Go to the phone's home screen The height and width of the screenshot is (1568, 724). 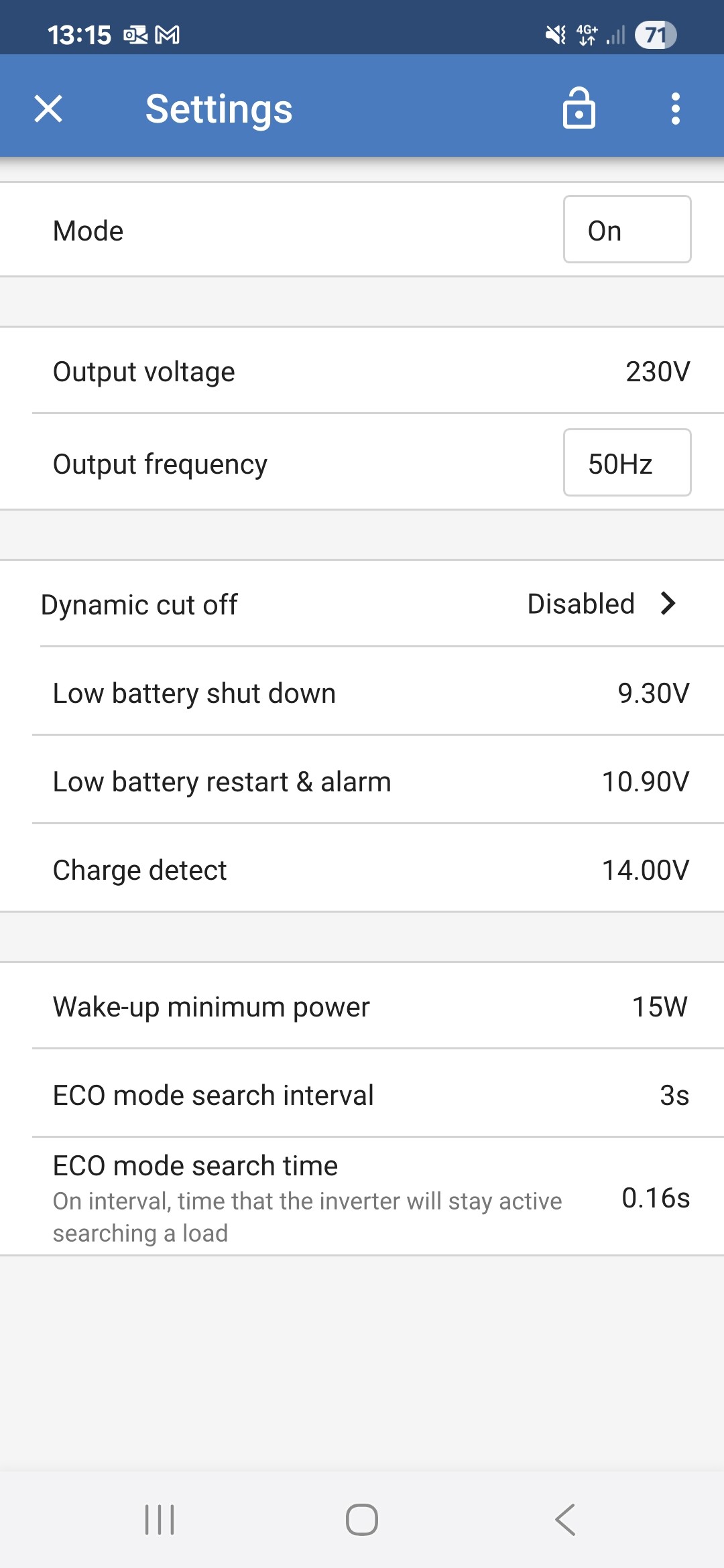pos(362,1519)
